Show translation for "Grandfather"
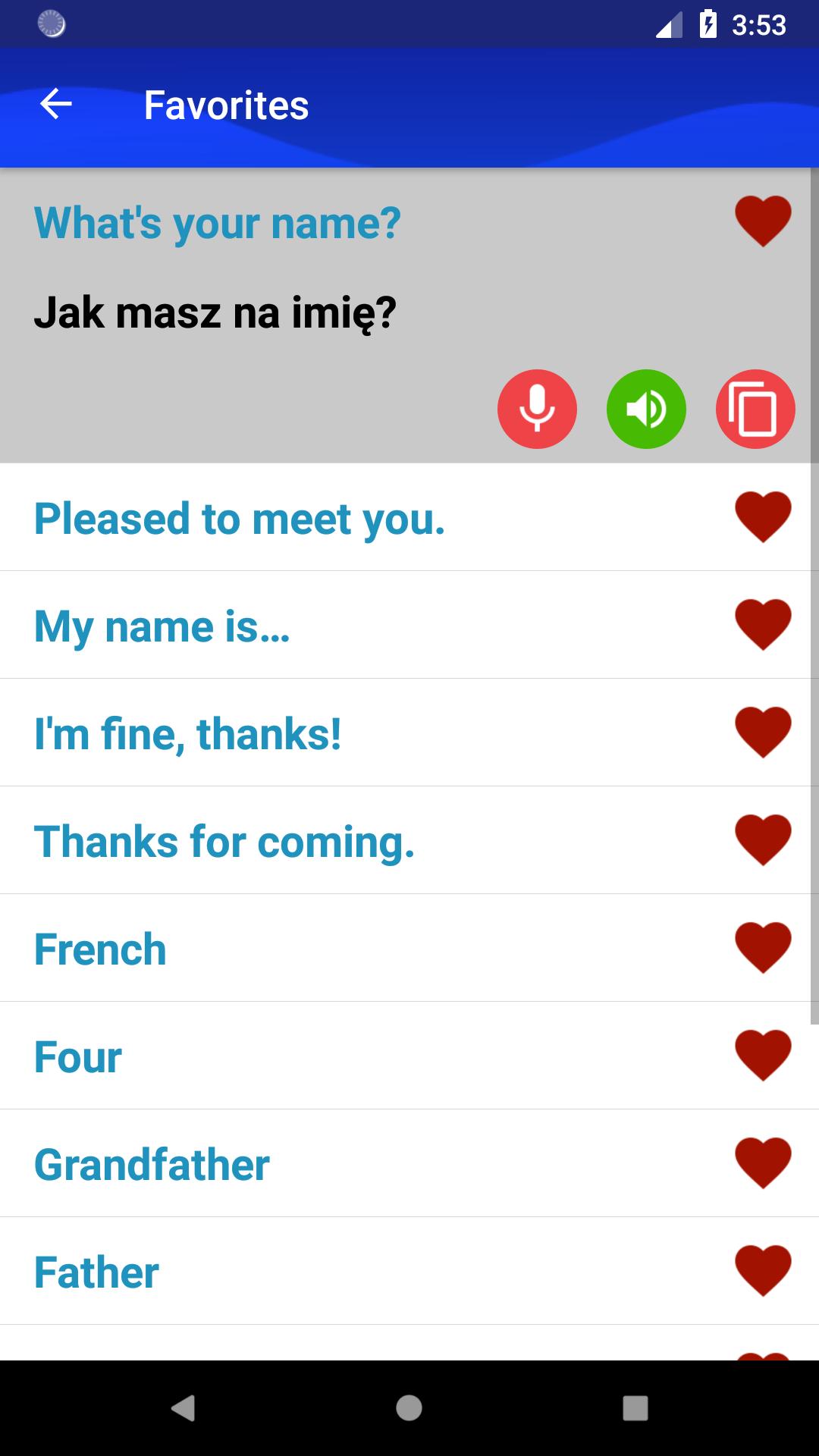 click(x=405, y=1163)
